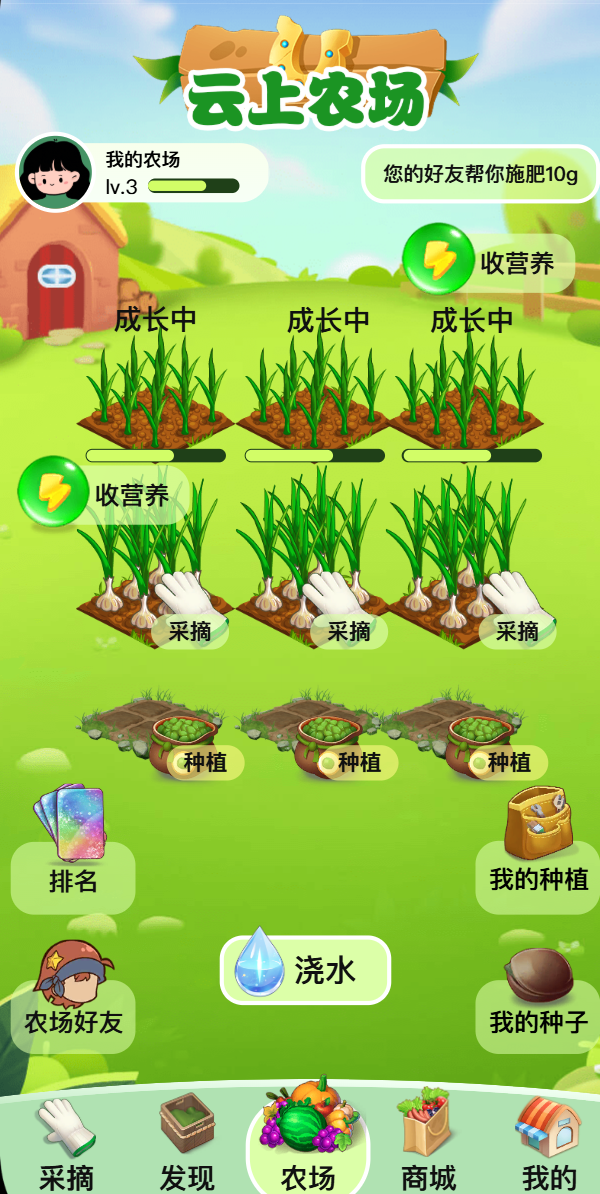Open the 我的 profile tab
Viewport: 600px width, 1194px height.
pyautogui.click(x=548, y=1145)
